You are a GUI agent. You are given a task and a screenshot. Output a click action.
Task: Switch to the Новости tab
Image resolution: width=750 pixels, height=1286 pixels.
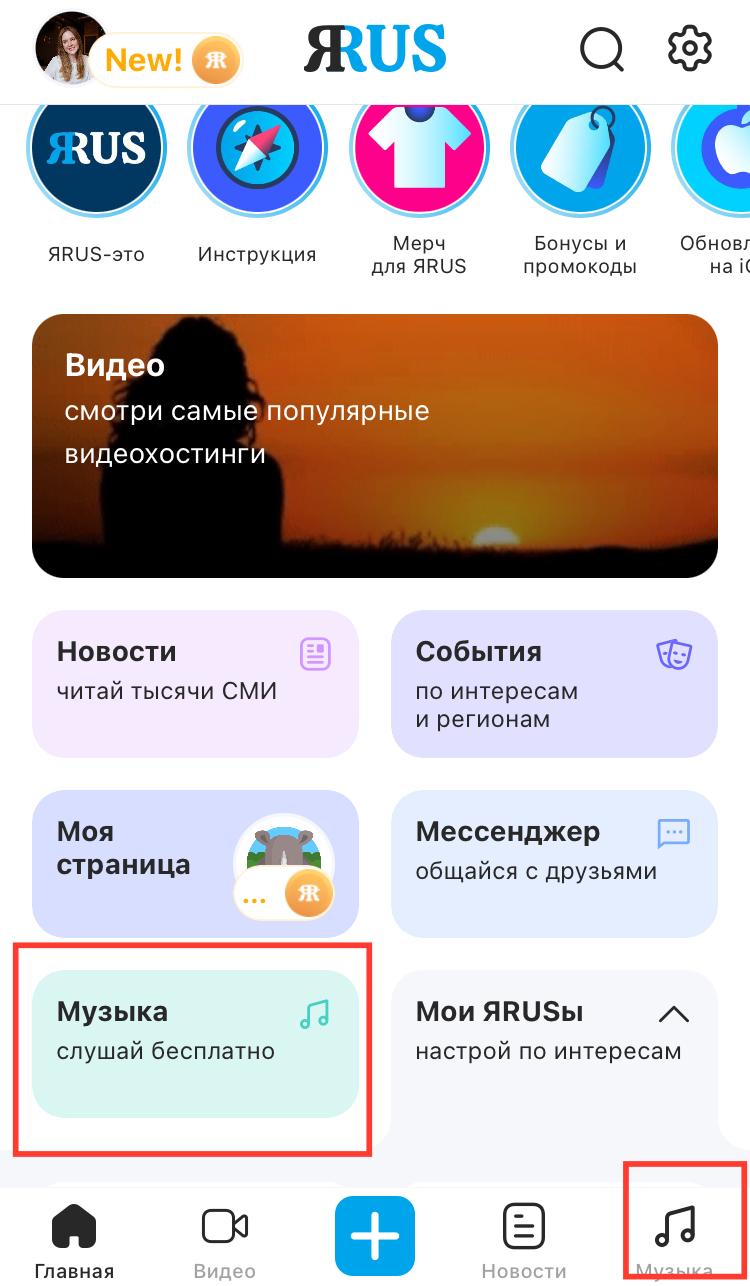tap(524, 1240)
